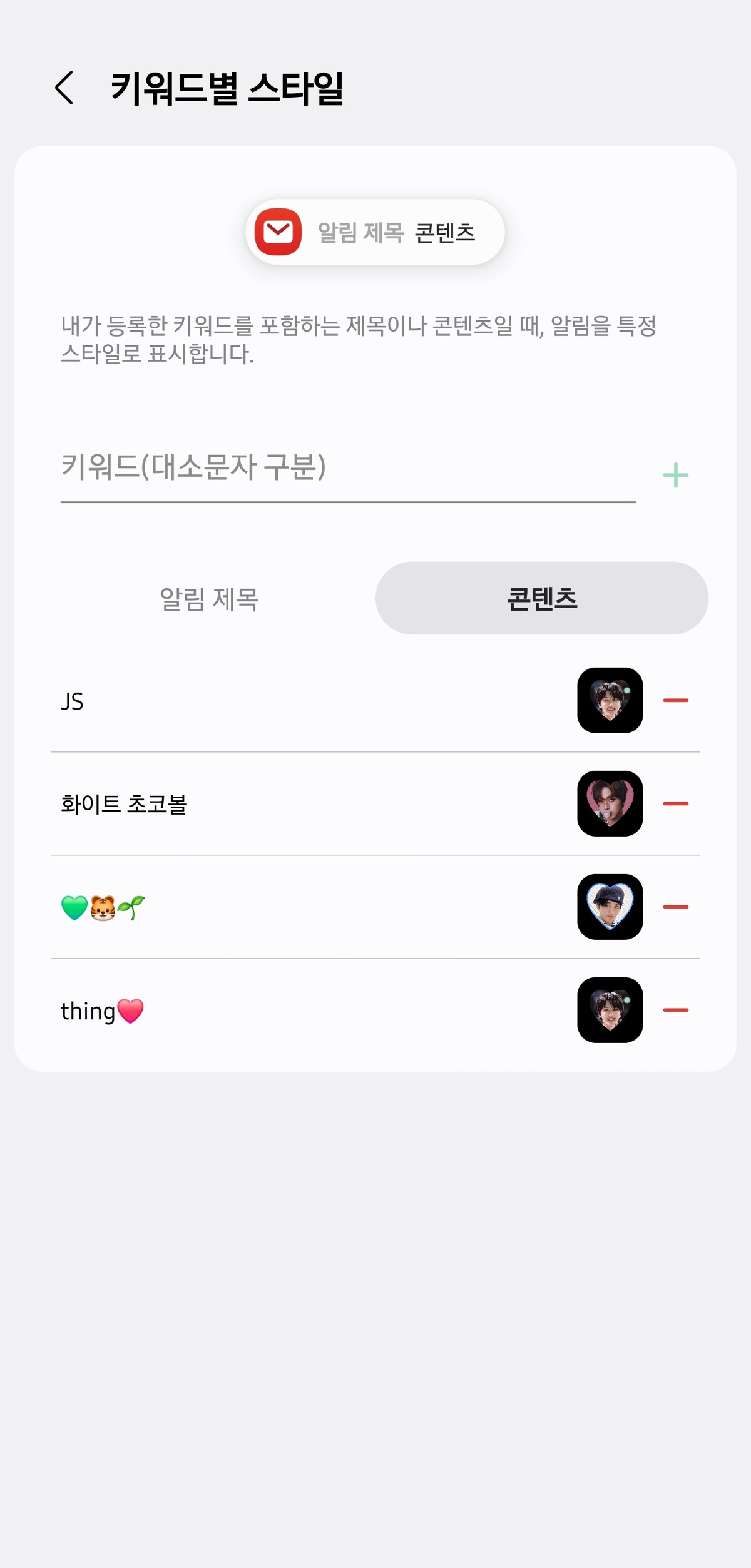Image resolution: width=751 pixels, height=1568 pixels.
Task: Open the style thumbnail for 화이트 초코볼
Action: pos(610,804)
